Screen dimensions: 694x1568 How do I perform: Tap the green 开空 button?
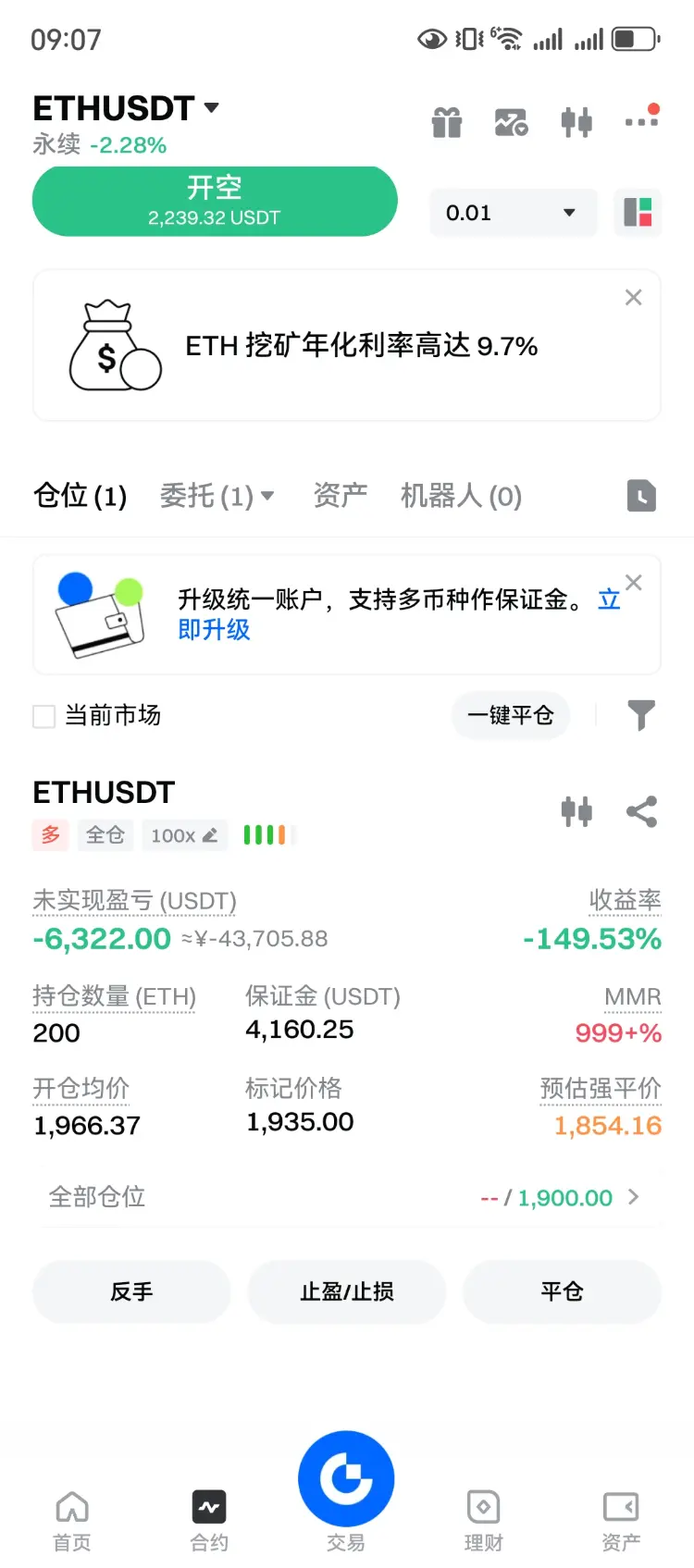point(215,202)
